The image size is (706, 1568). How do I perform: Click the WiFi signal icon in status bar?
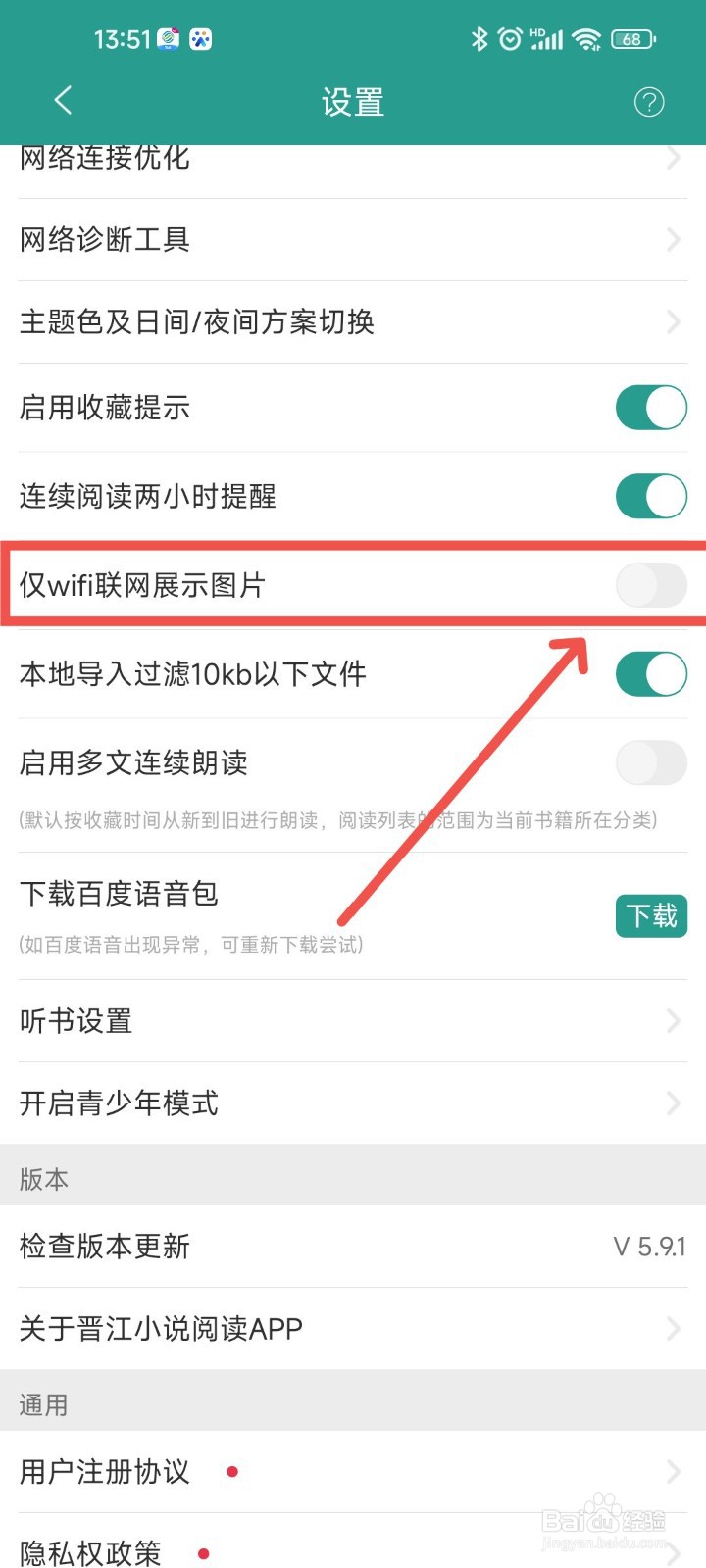[585, 39]
